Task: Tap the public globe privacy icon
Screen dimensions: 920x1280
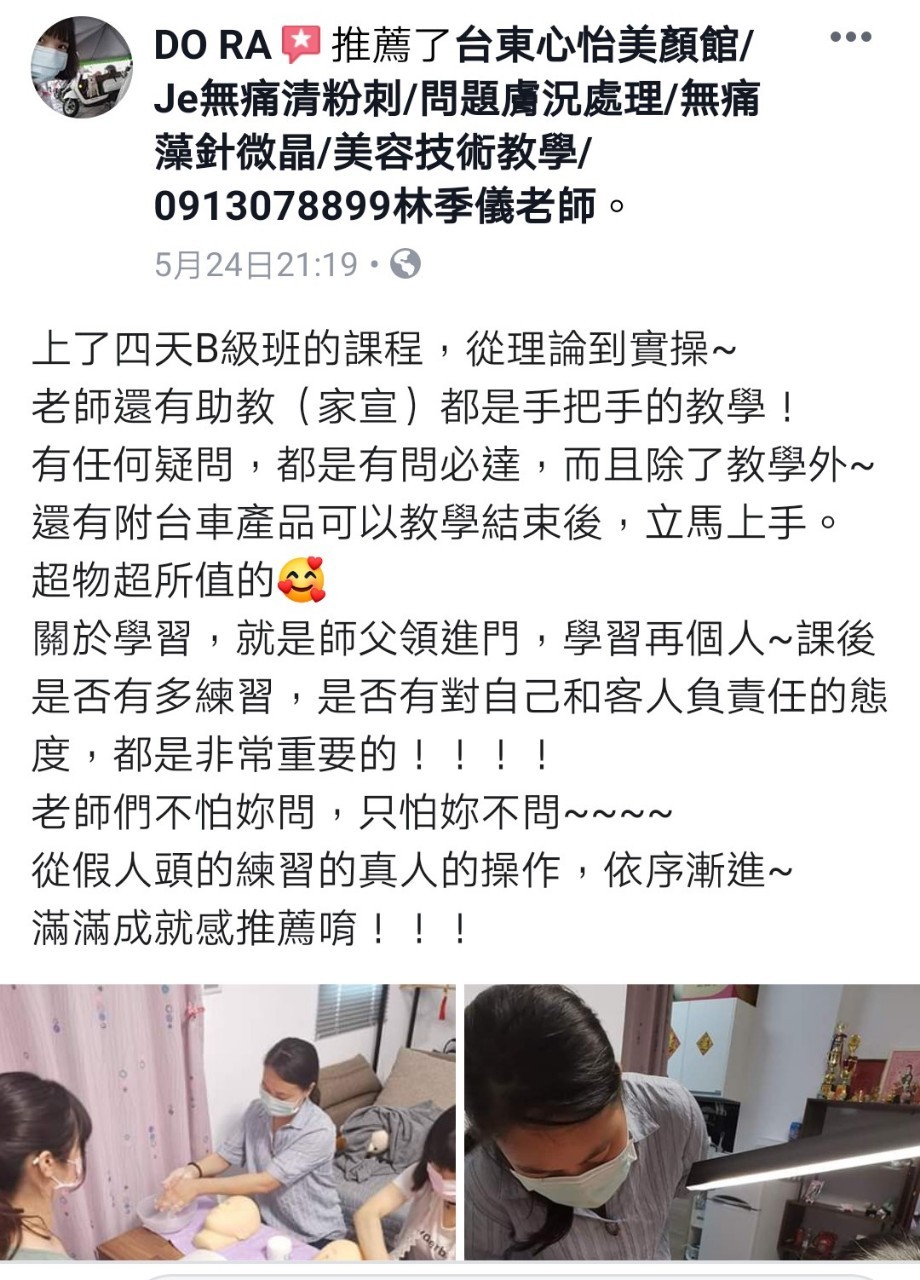Action: (x=405, y=264)
